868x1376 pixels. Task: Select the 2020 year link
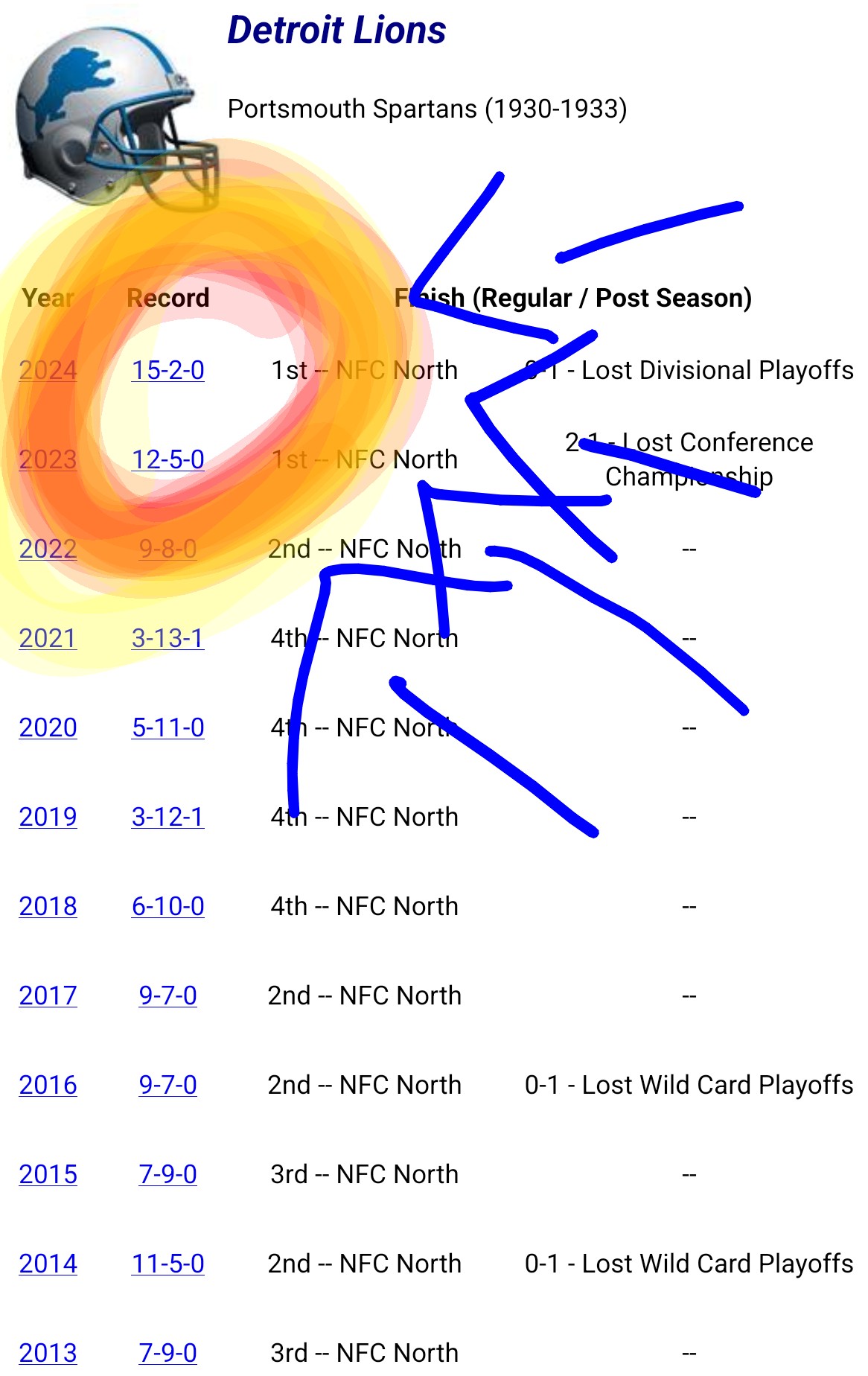point(48,727)
